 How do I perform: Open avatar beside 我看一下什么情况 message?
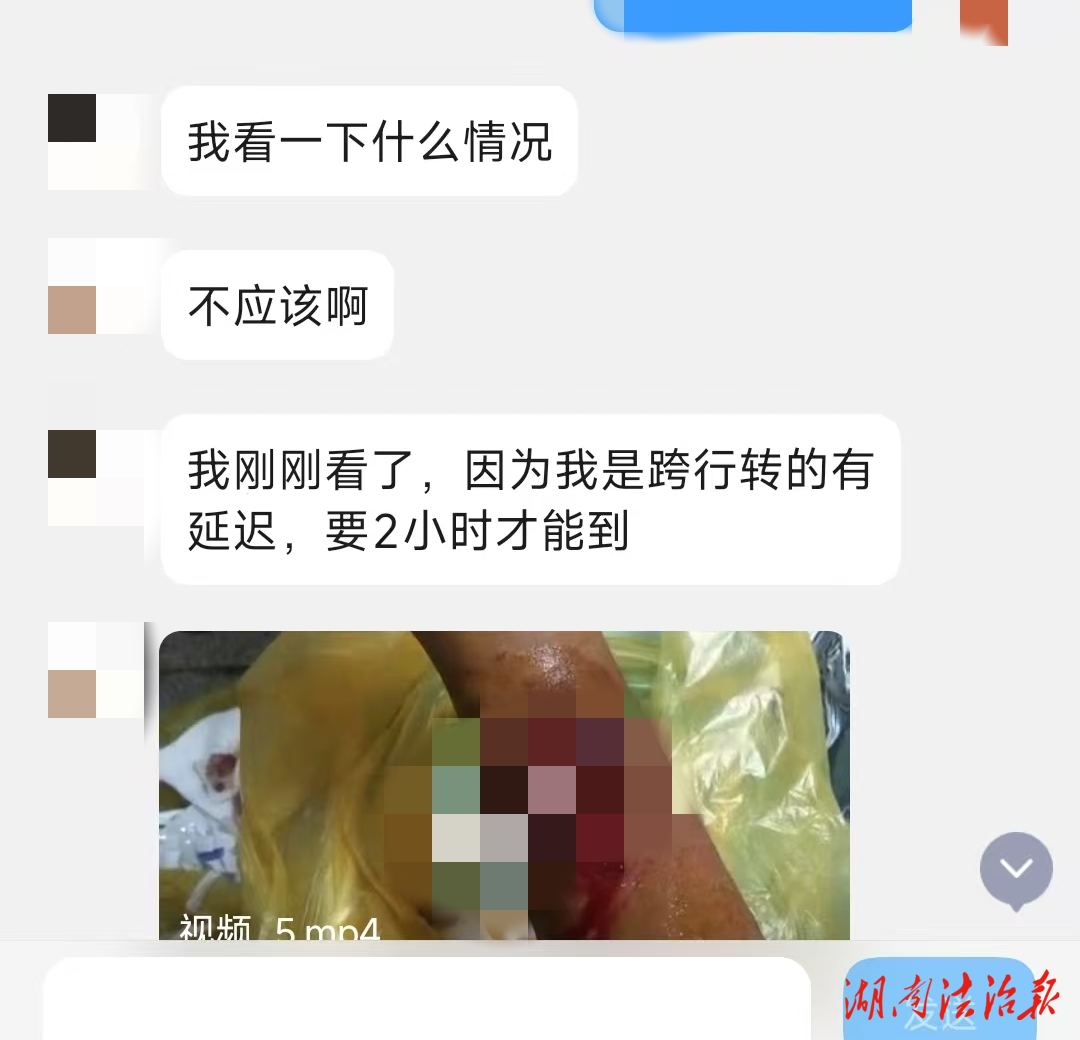pos(96,142)
